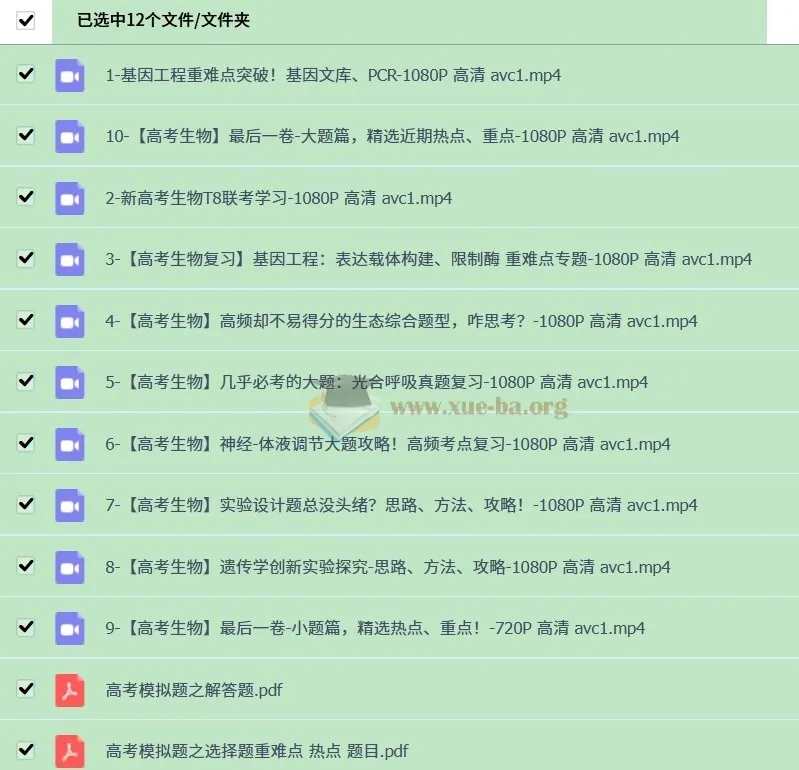799x770 pixels.
Task: Untick the checkbox for 10-最后一卷-大题篇 video
Action: tap(26, 135)
